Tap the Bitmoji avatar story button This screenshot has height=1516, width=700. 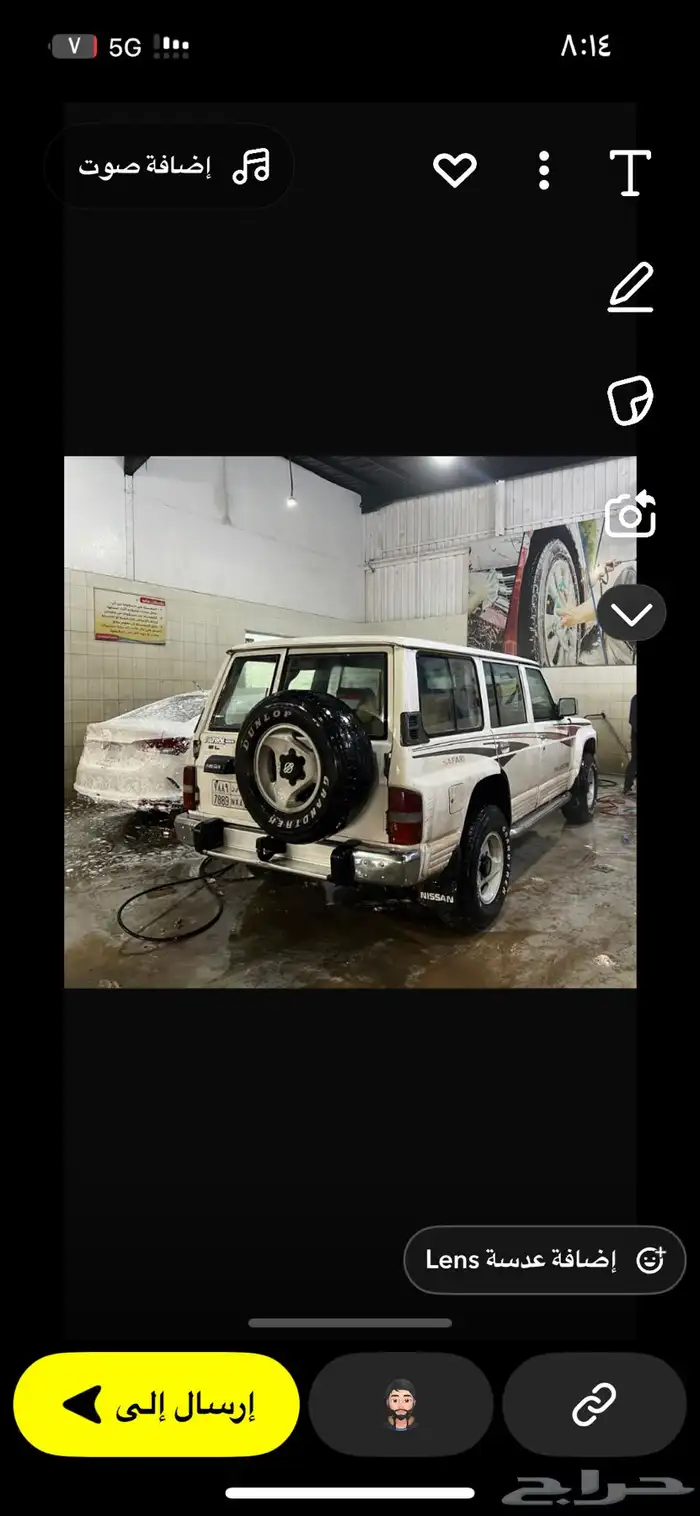coord(401,1405)
